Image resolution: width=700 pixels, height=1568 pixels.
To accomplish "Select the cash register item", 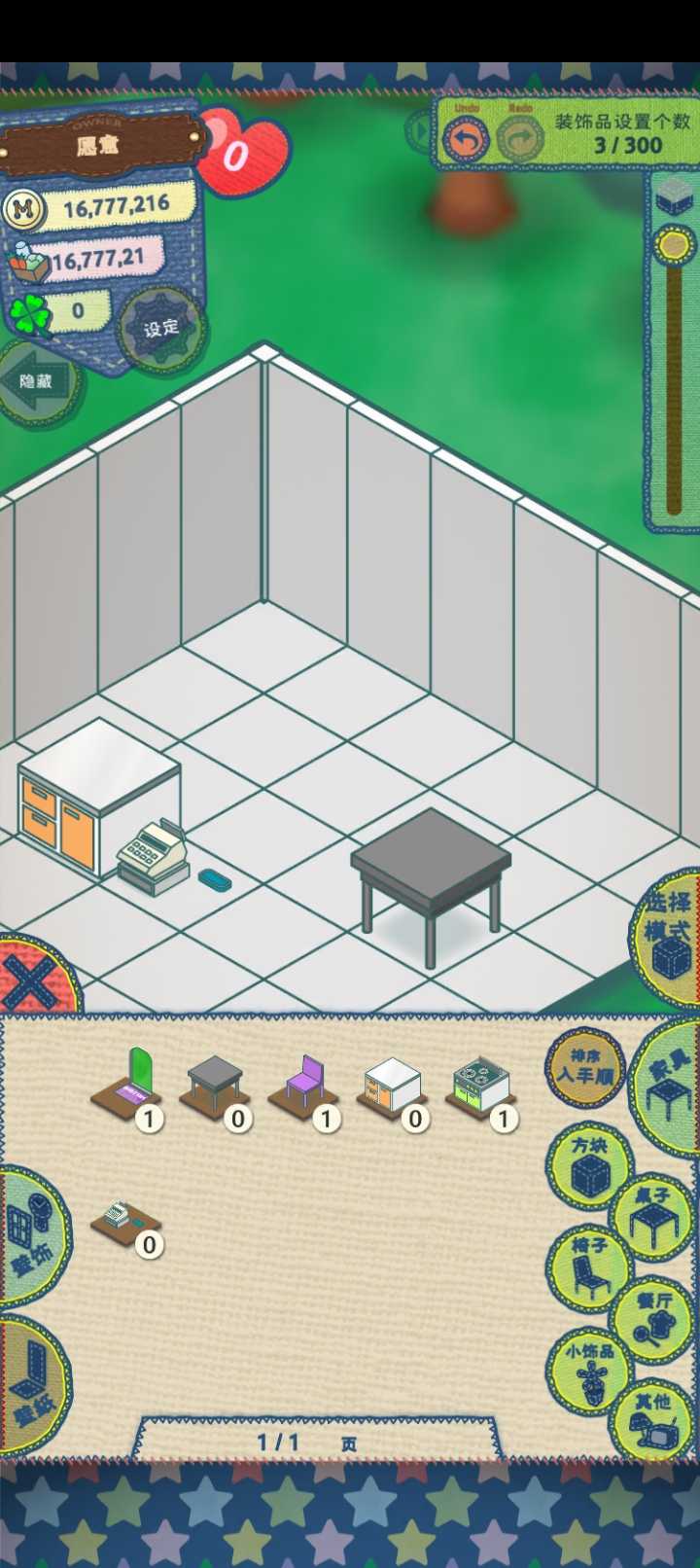I will click(126, 1223).
